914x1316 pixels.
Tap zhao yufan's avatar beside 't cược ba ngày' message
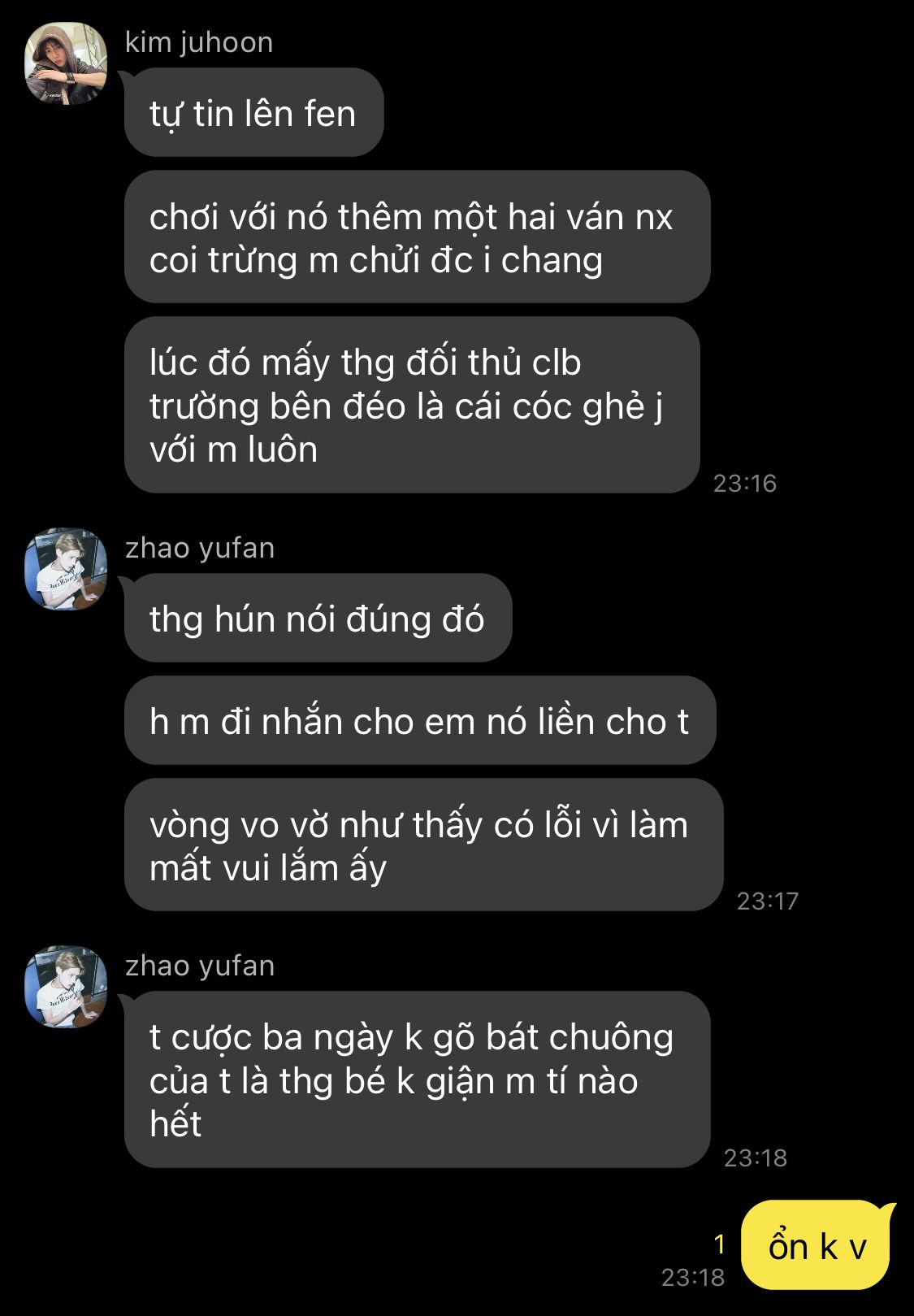tap(66, 987)
